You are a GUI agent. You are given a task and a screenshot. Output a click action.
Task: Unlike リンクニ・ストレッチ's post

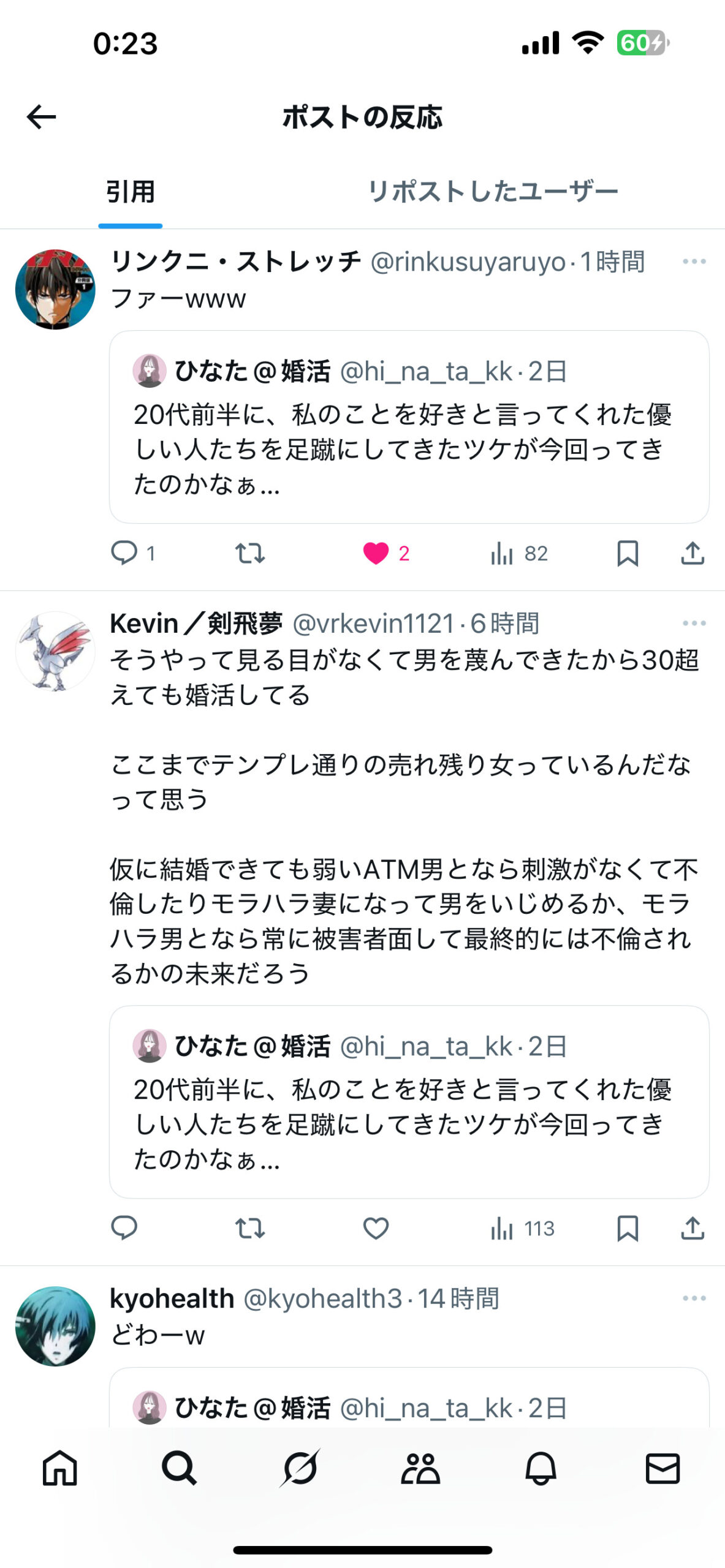[376, 553]
